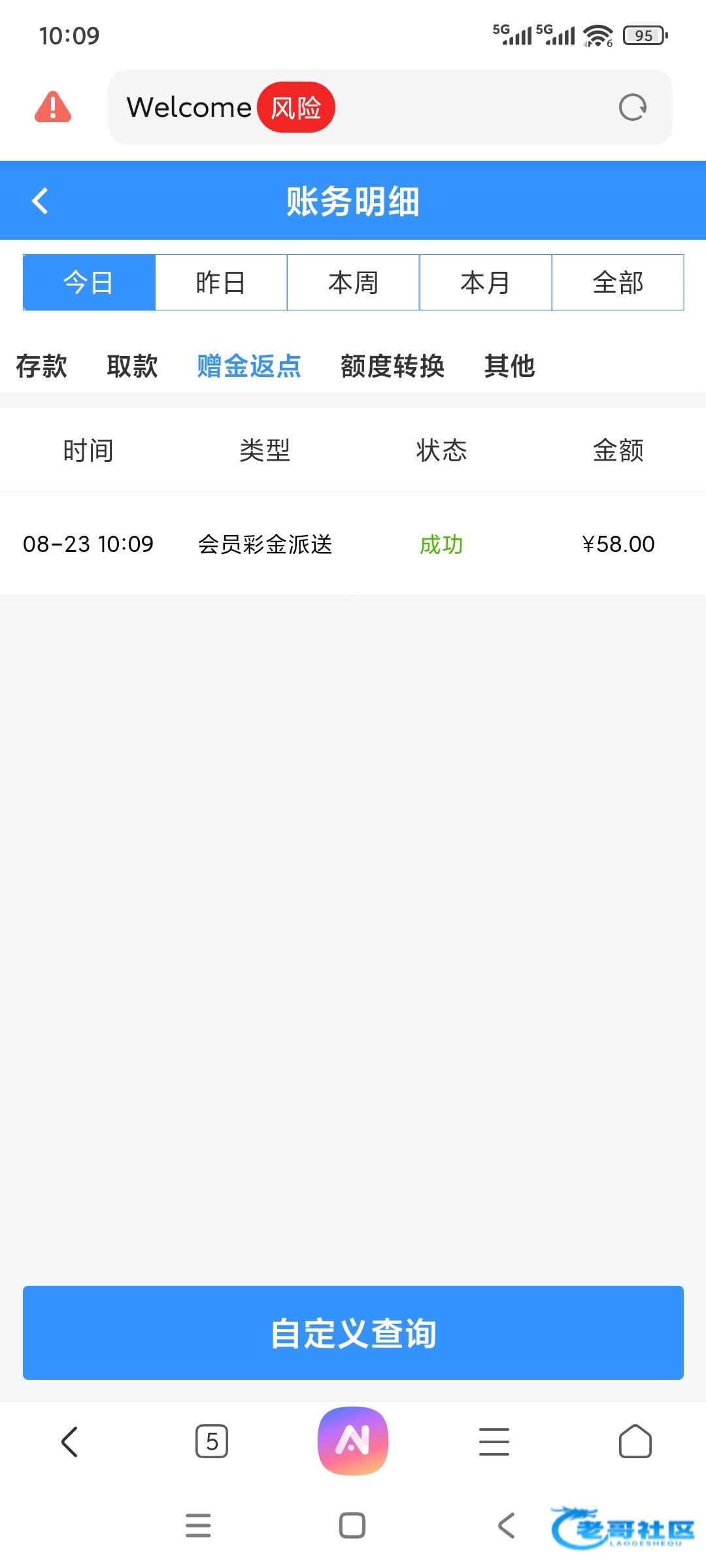Switch to 其他 category

tap(509, 366)
